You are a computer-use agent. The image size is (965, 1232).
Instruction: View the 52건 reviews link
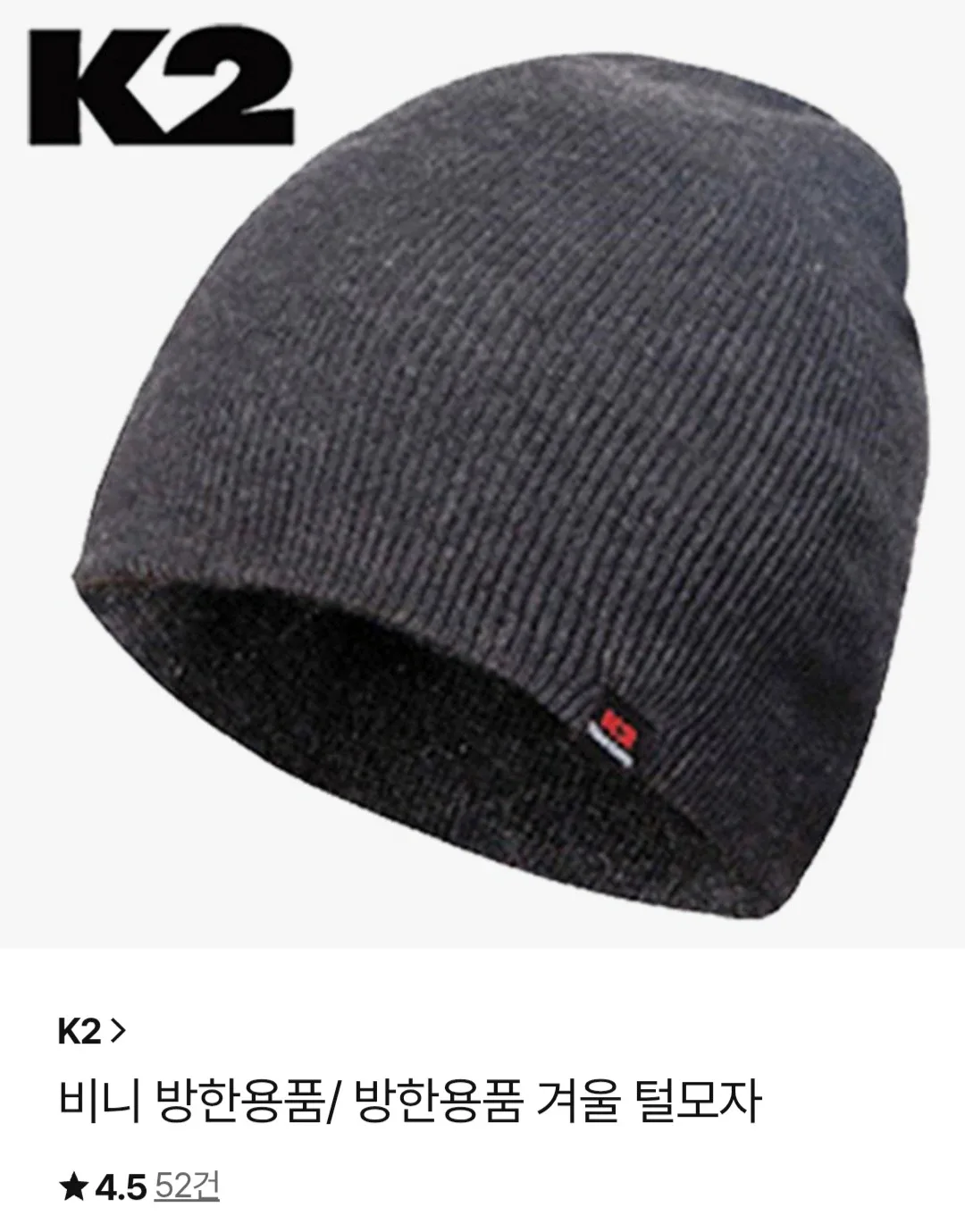pos(188,1188)
